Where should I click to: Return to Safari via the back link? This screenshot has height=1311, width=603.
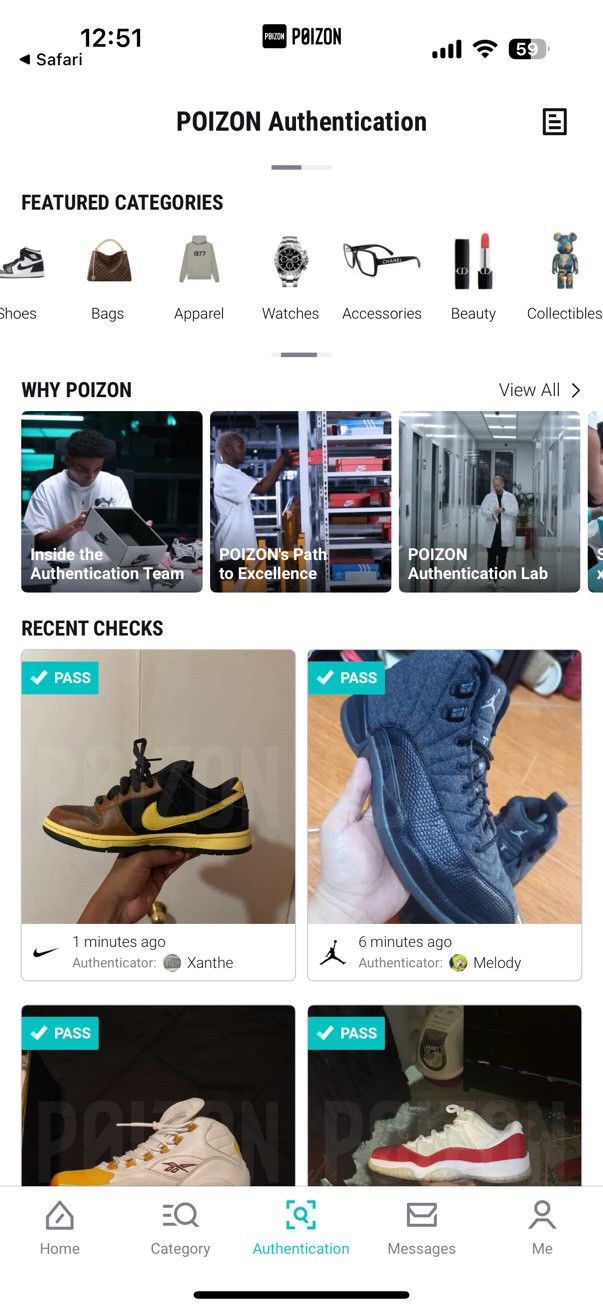(x=51, y=60)
